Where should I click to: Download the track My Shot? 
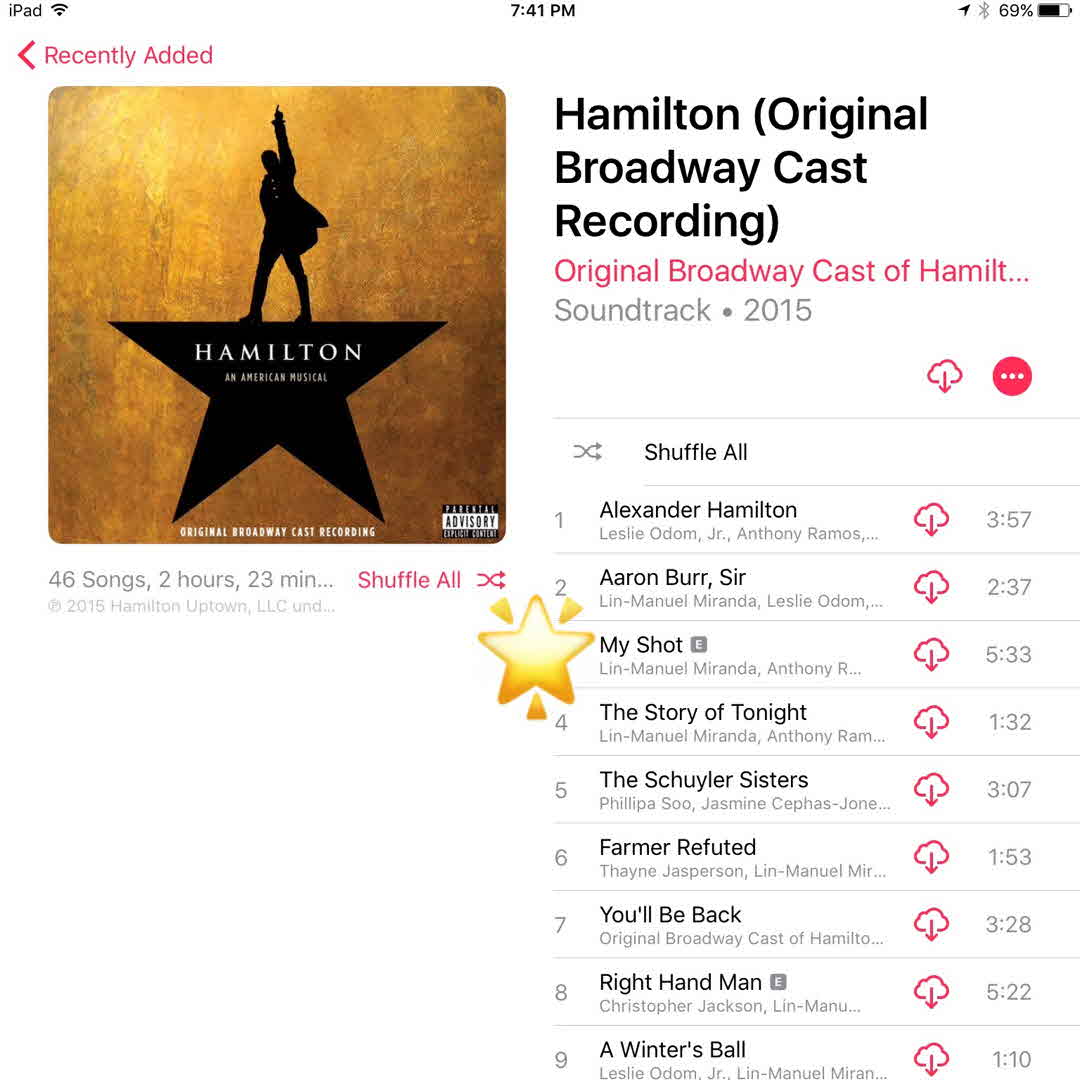(x=931, y=655)
